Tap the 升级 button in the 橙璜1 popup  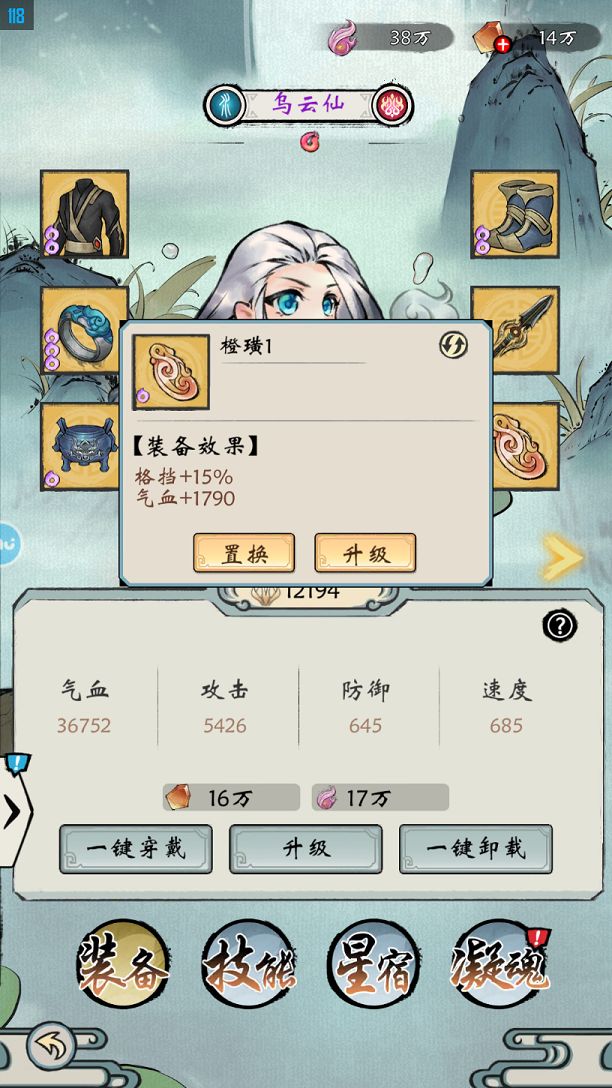pyautogui.click(x=365, y=553)
